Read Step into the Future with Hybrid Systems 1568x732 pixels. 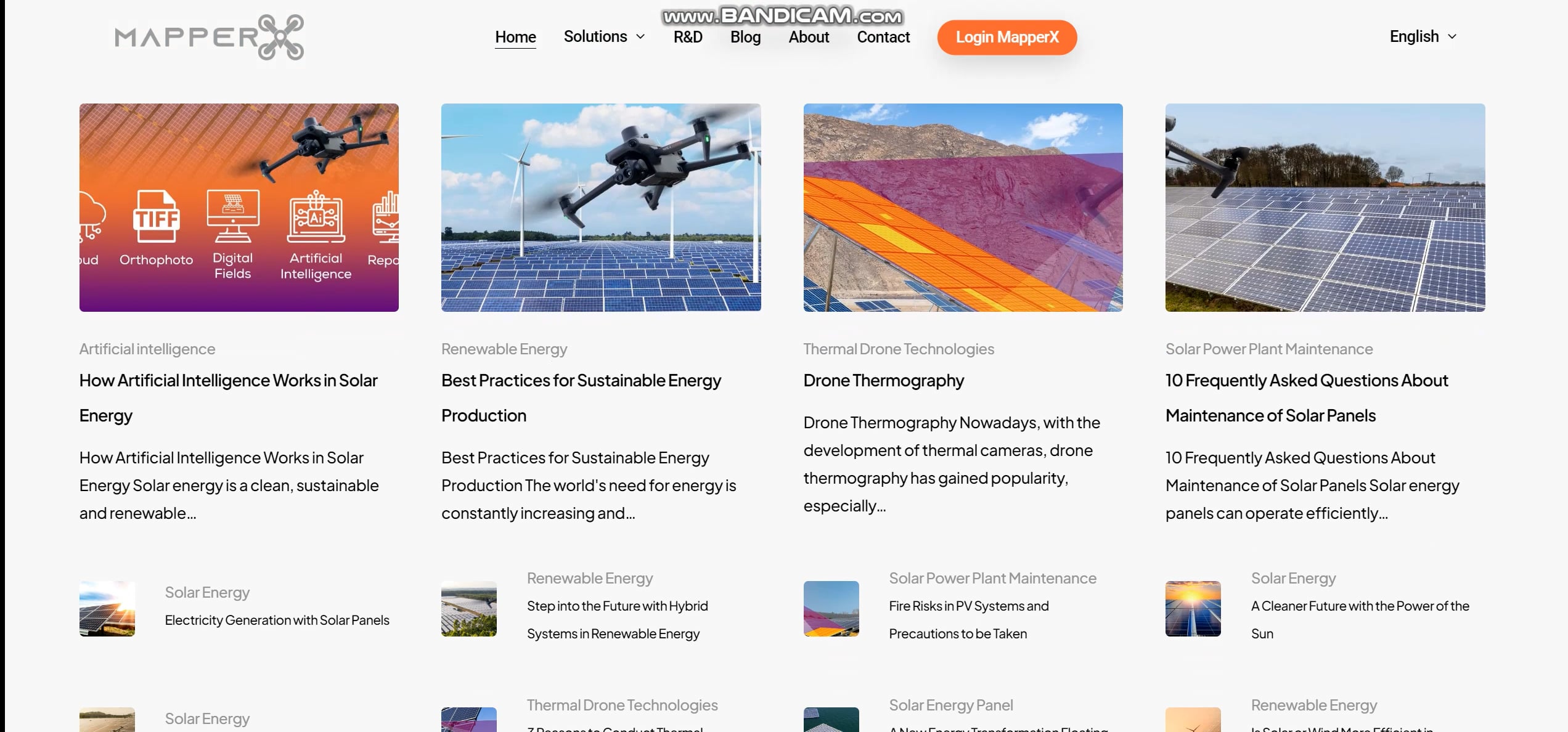[617, 606]
